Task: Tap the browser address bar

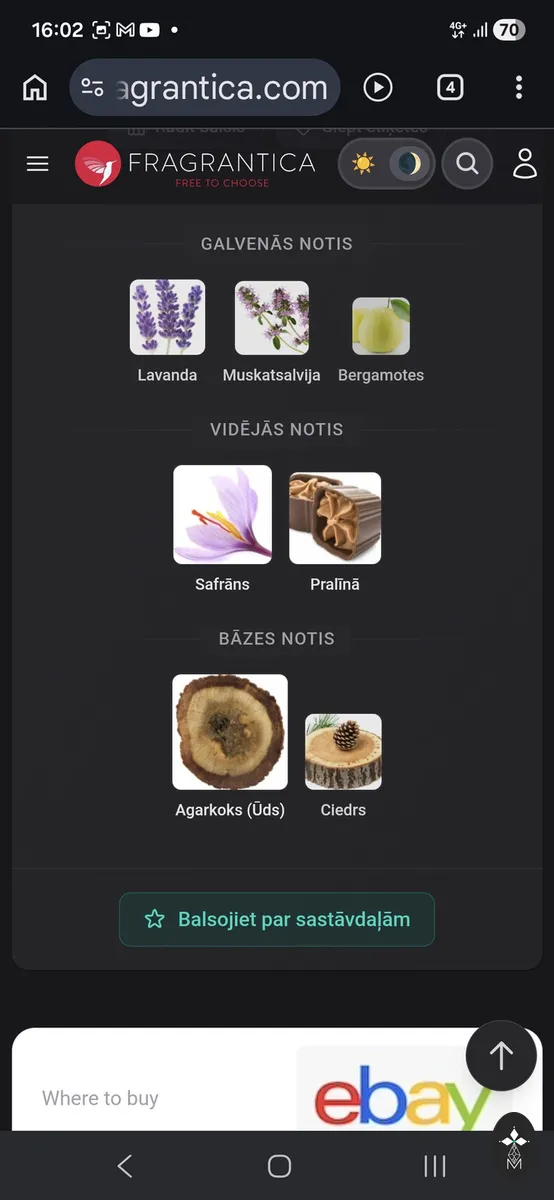Action: [x=205, y=88]
